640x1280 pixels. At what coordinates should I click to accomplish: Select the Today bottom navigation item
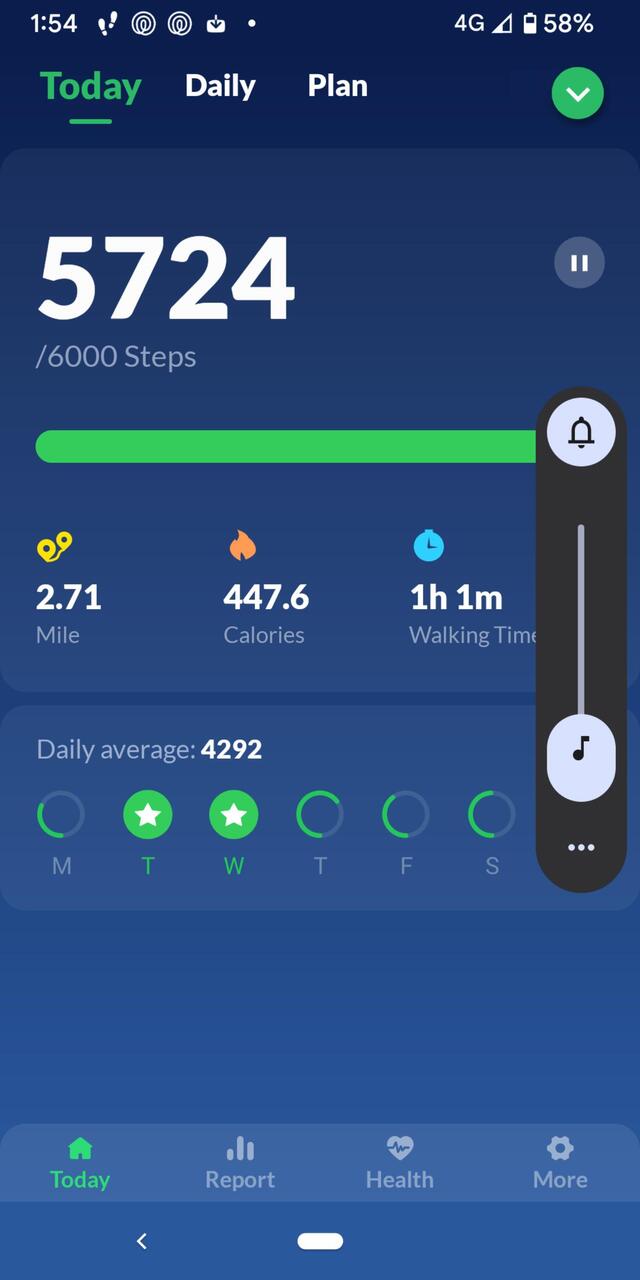click(80, 1163)
